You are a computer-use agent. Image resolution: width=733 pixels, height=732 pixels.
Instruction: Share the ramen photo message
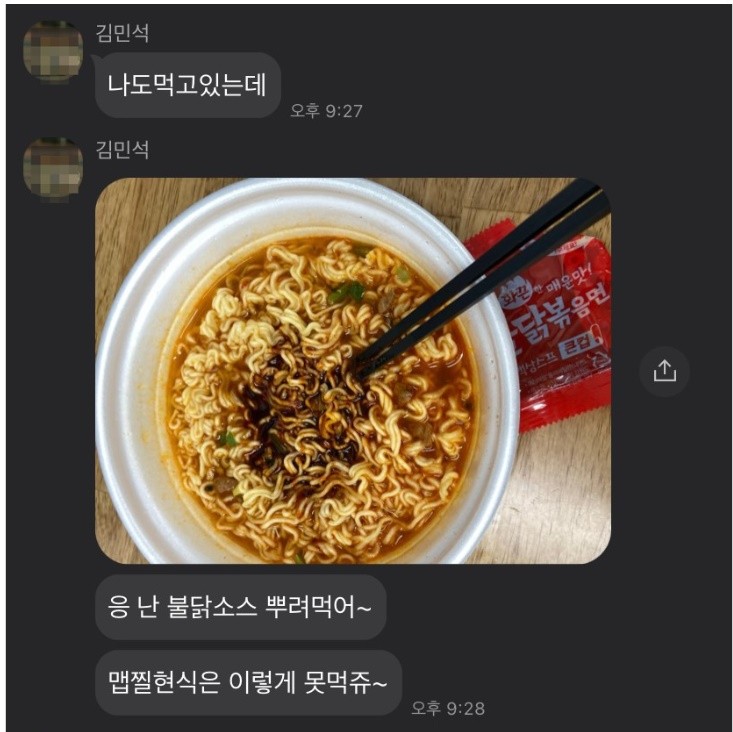coord(664,371)
